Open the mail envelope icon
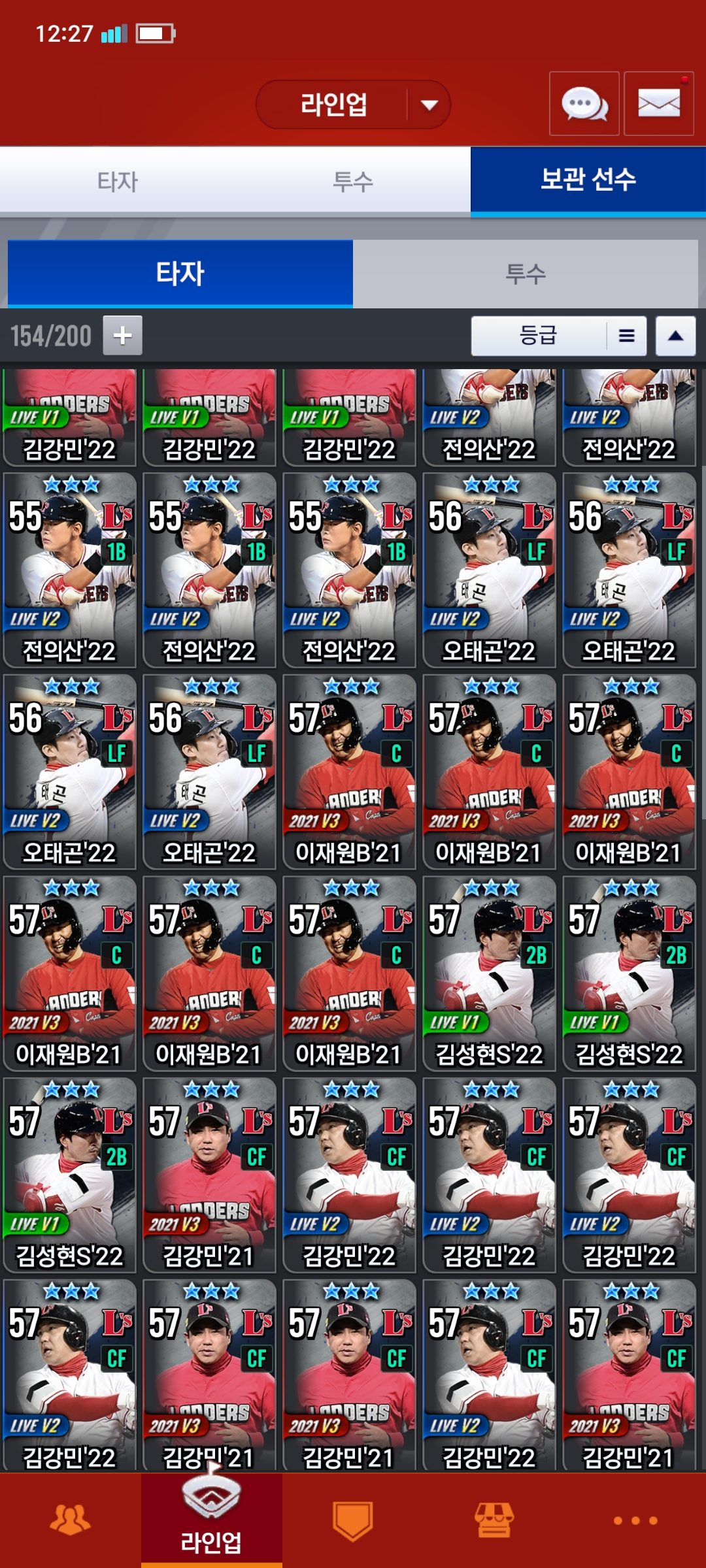 coord(658,104)
